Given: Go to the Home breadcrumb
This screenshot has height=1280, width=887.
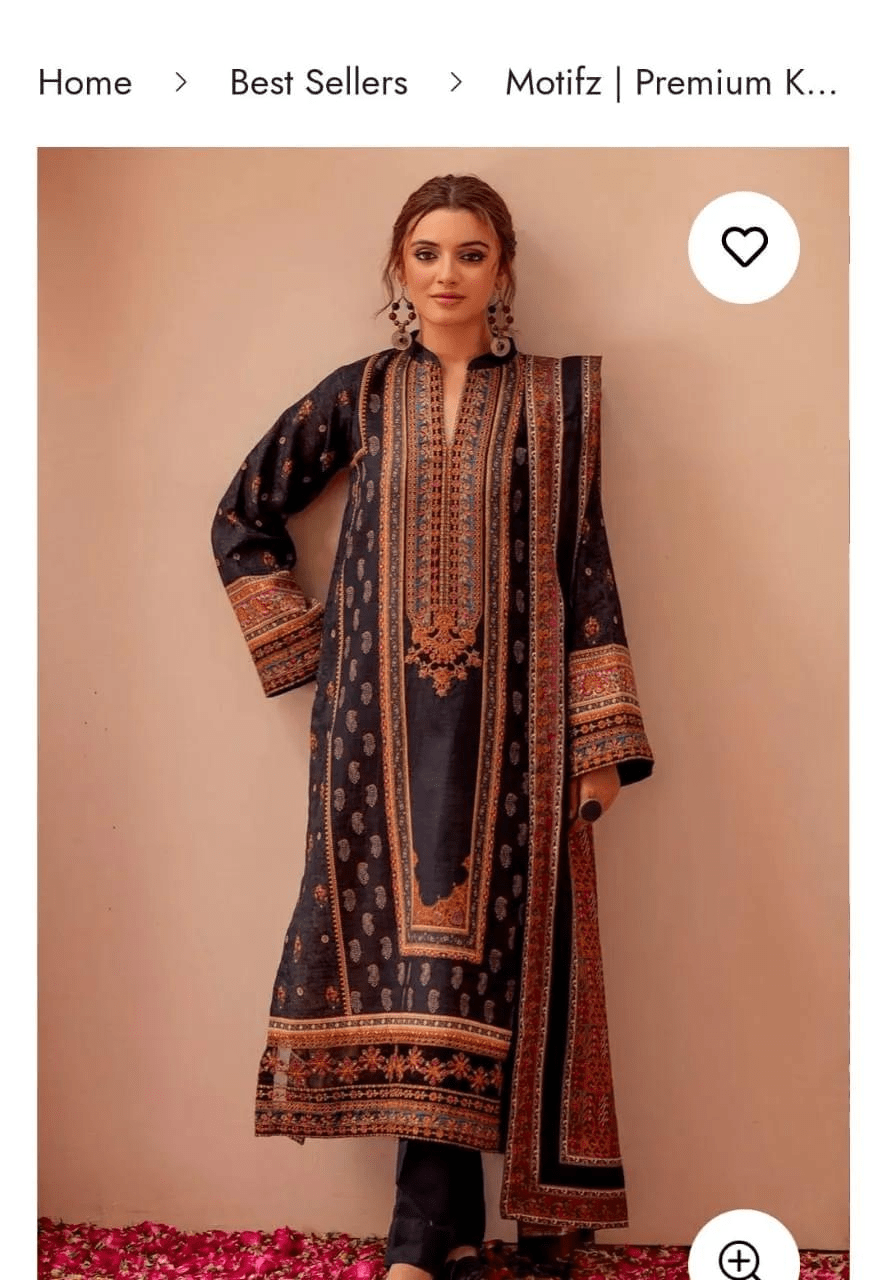Looking at the screenshot, I should click(x=85, y=82).
